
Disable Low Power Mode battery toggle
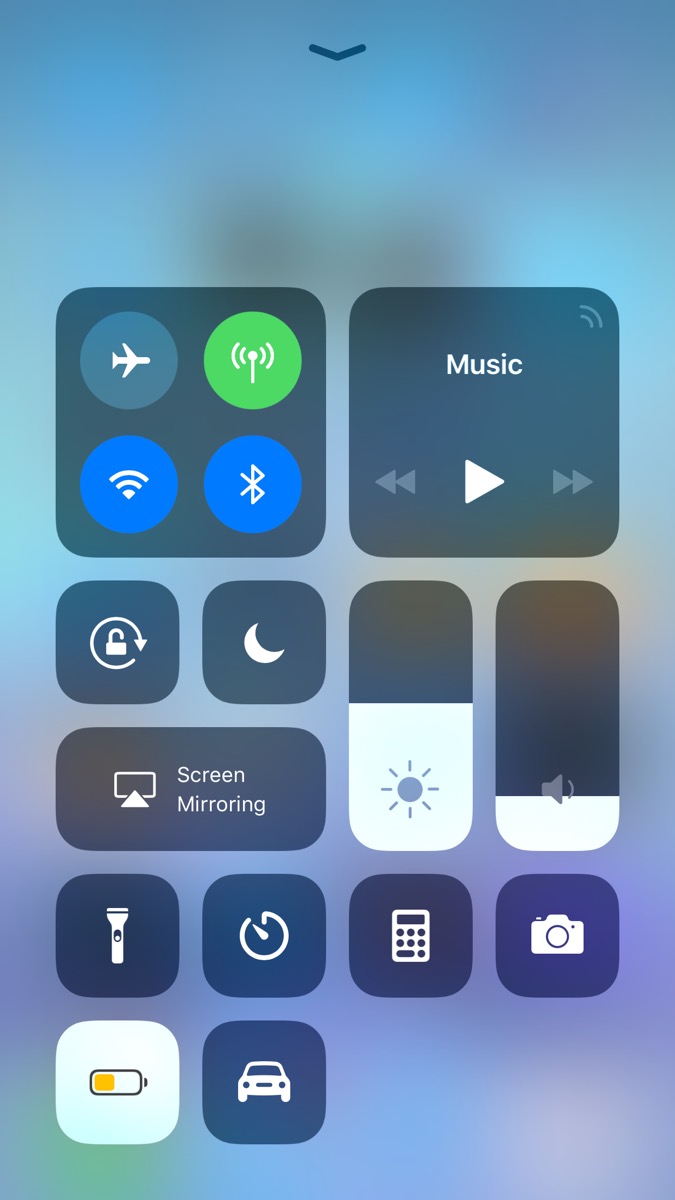pyautogui.click(x=118, y=1082)
